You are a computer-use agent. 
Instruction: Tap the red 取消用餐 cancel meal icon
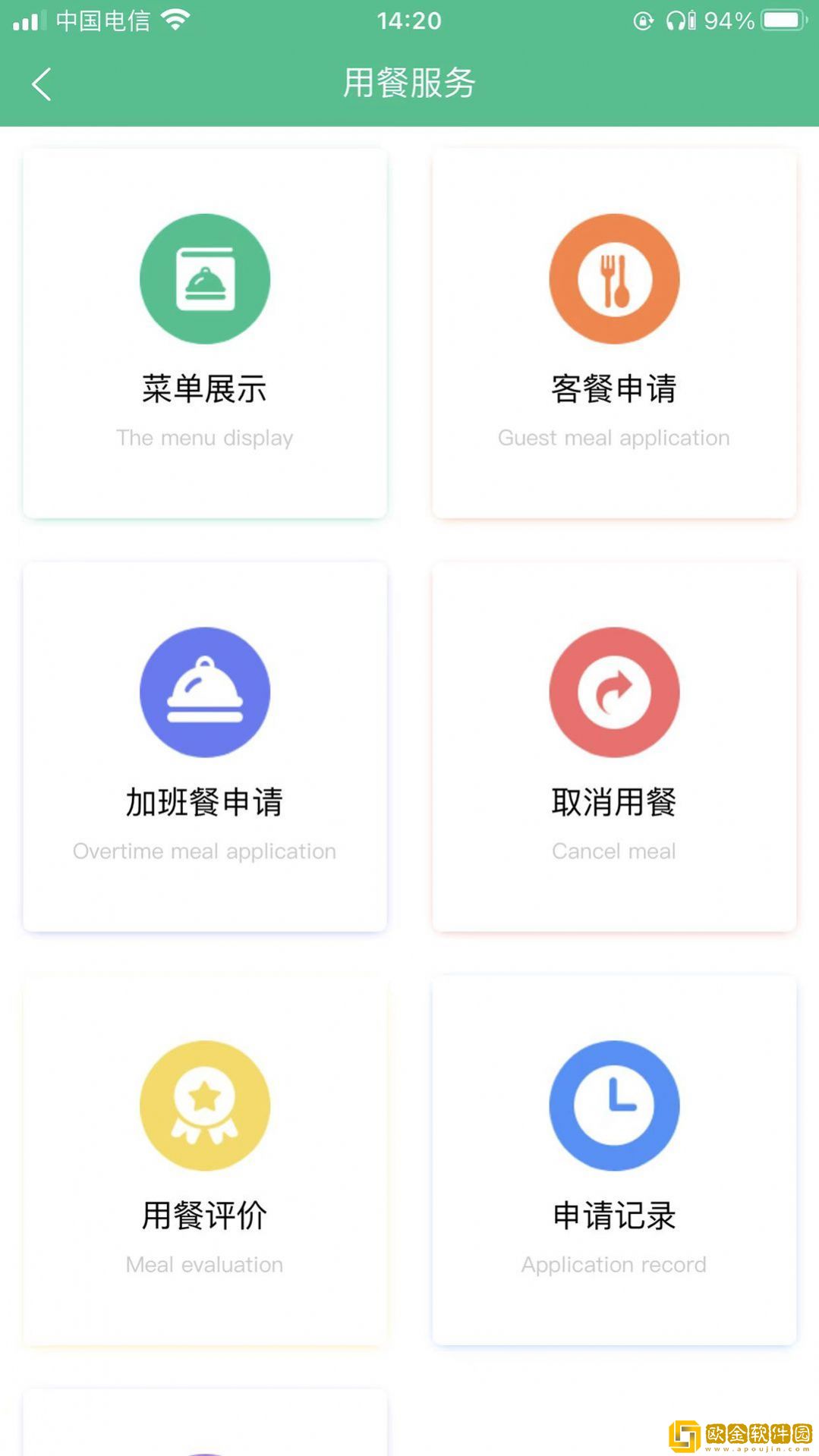click(x=614, y=691)
